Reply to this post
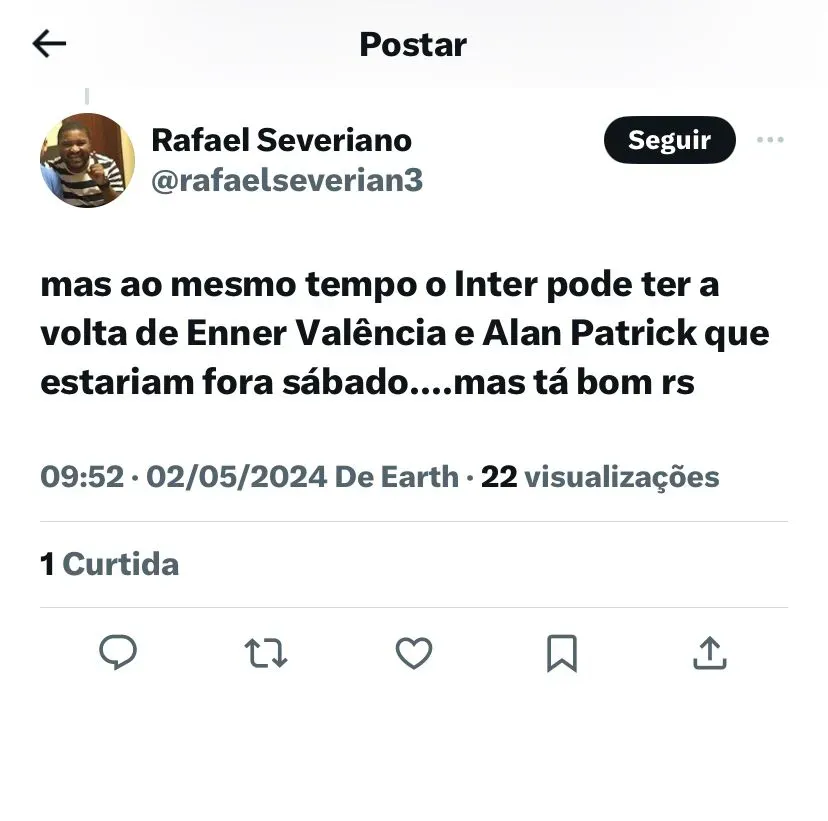 (118, 654)
